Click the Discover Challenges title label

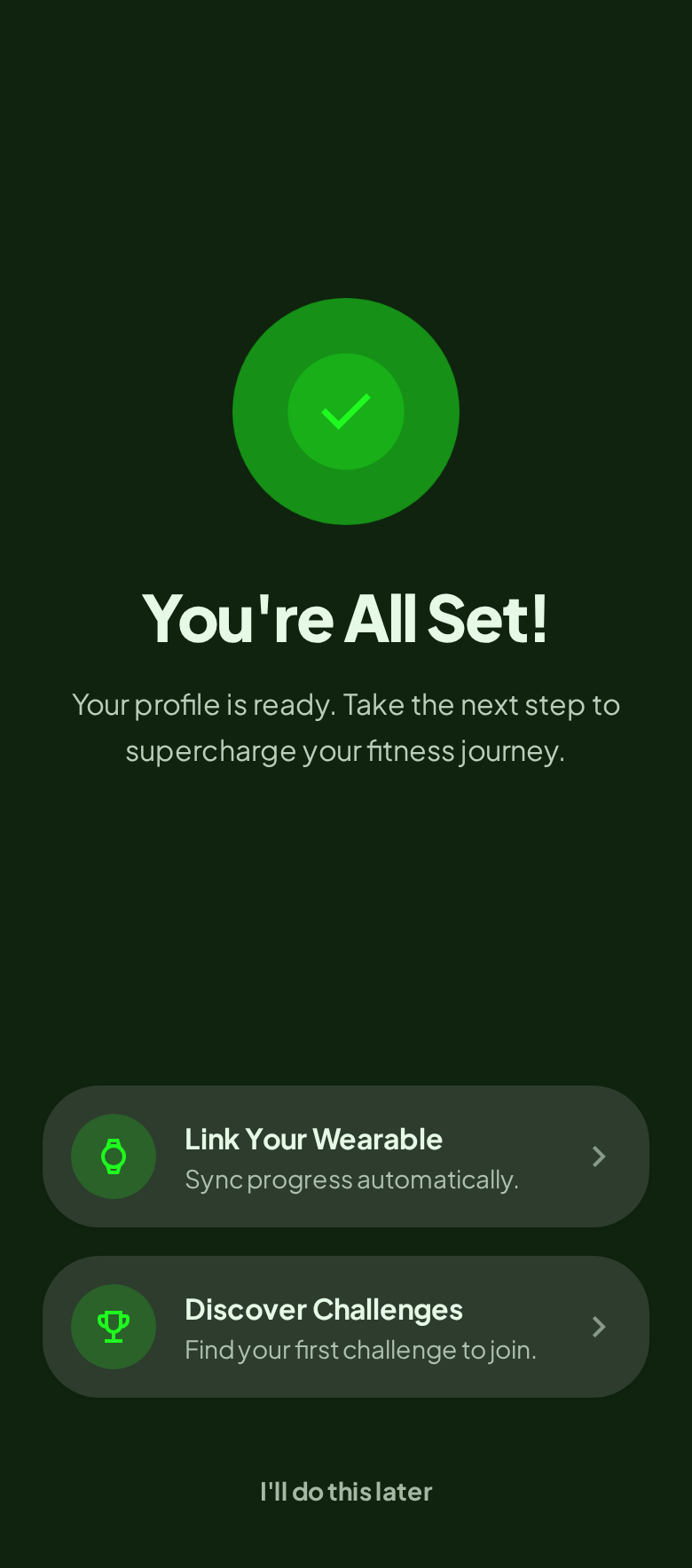click(x=323, y=1309)
